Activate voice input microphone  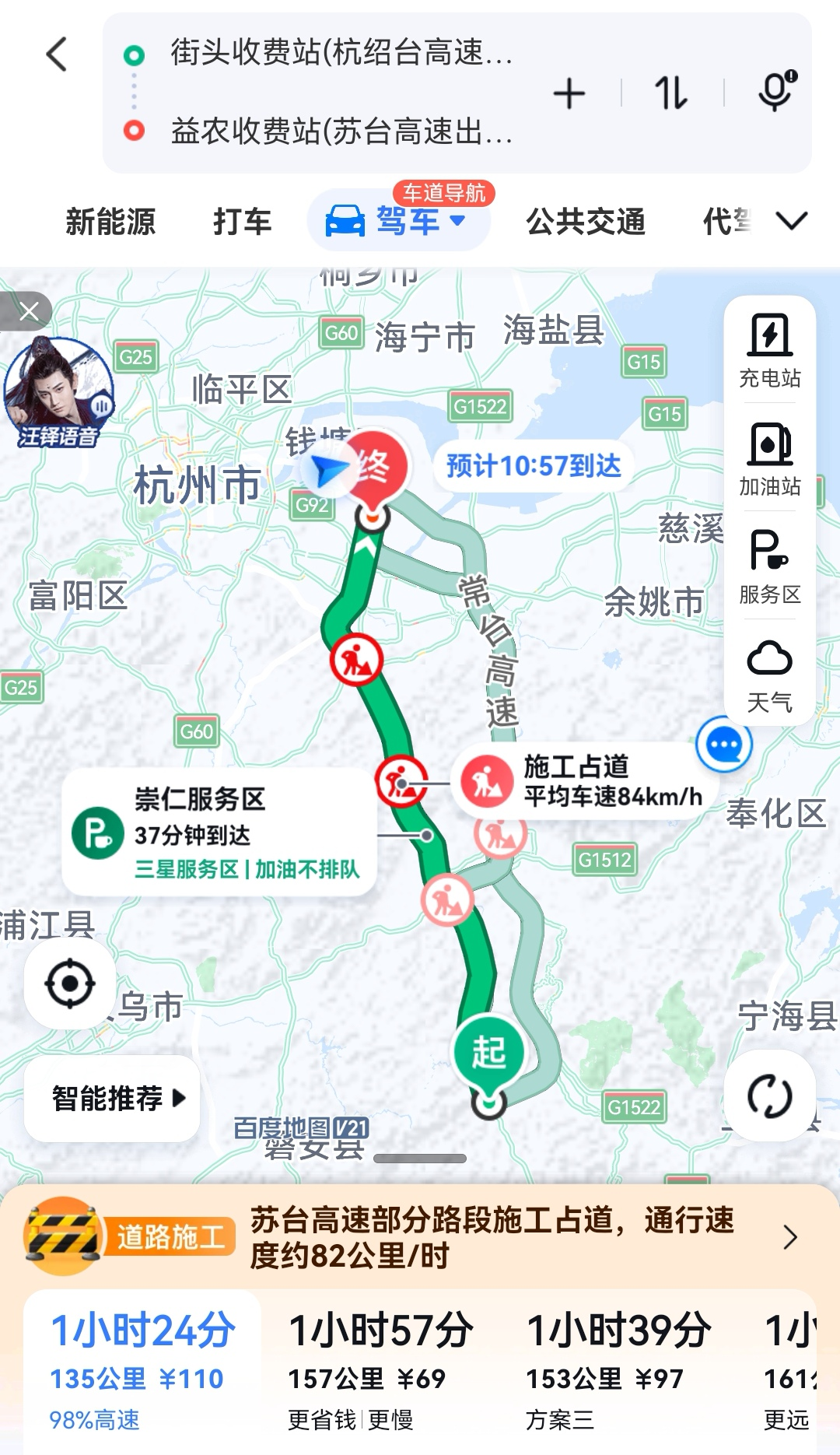777,91
